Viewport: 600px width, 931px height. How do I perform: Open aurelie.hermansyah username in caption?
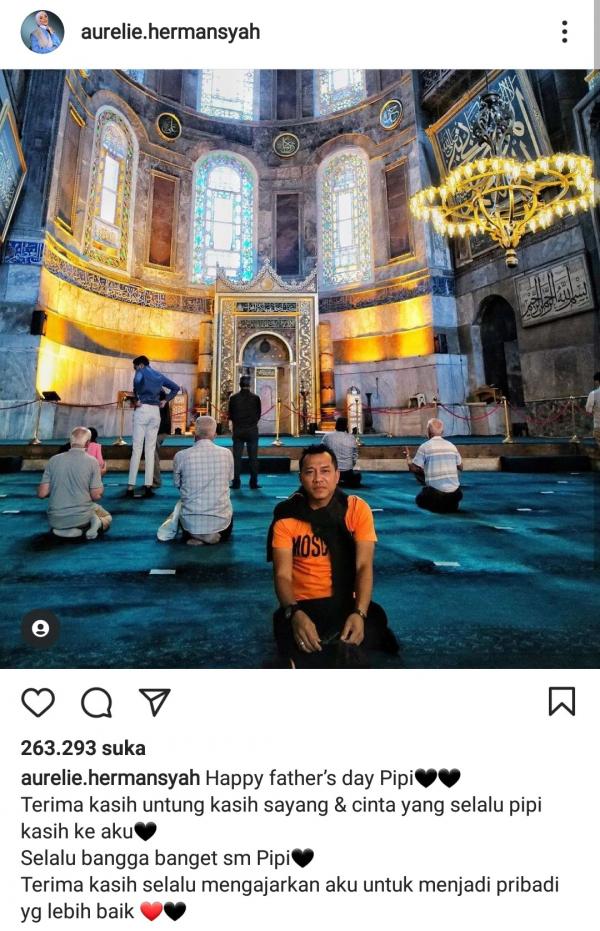pos(110,778)
